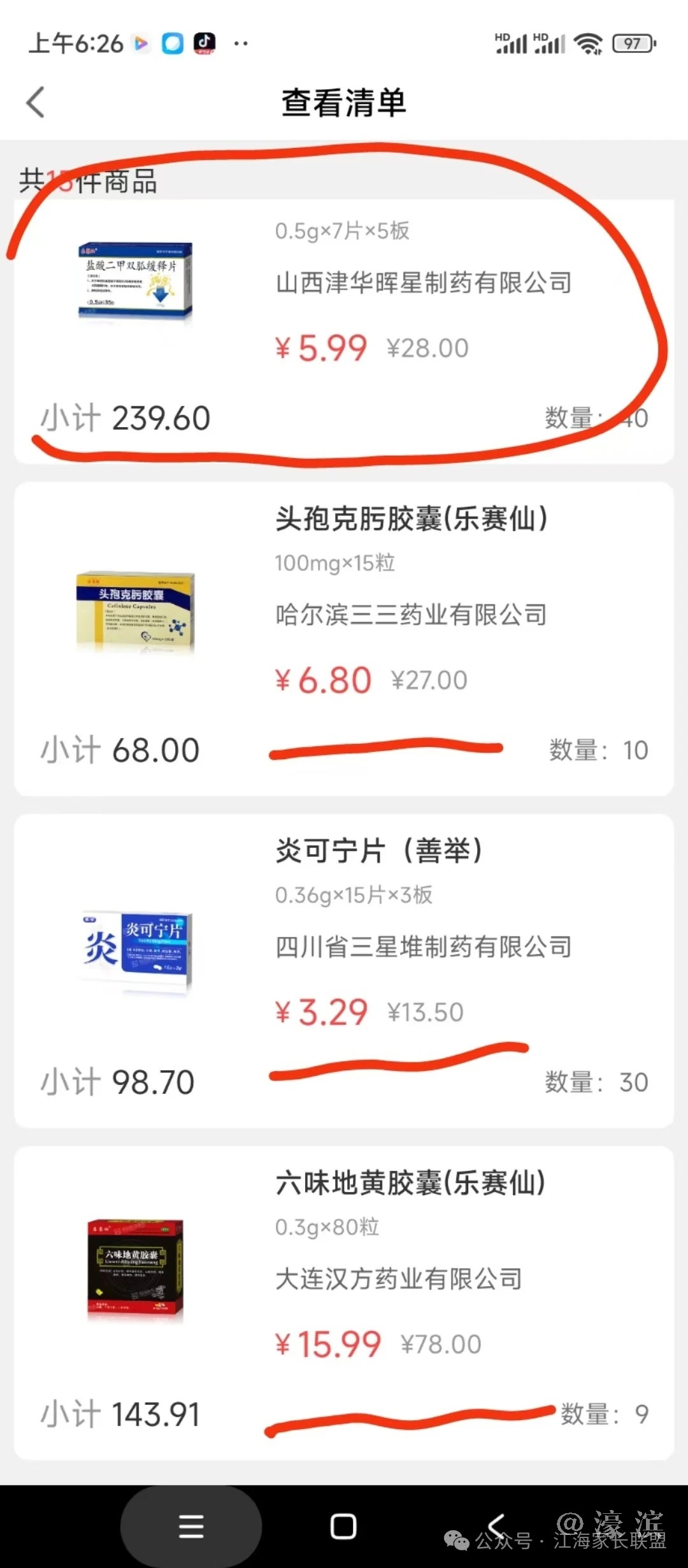Tap the system home button

[343, 1527]
